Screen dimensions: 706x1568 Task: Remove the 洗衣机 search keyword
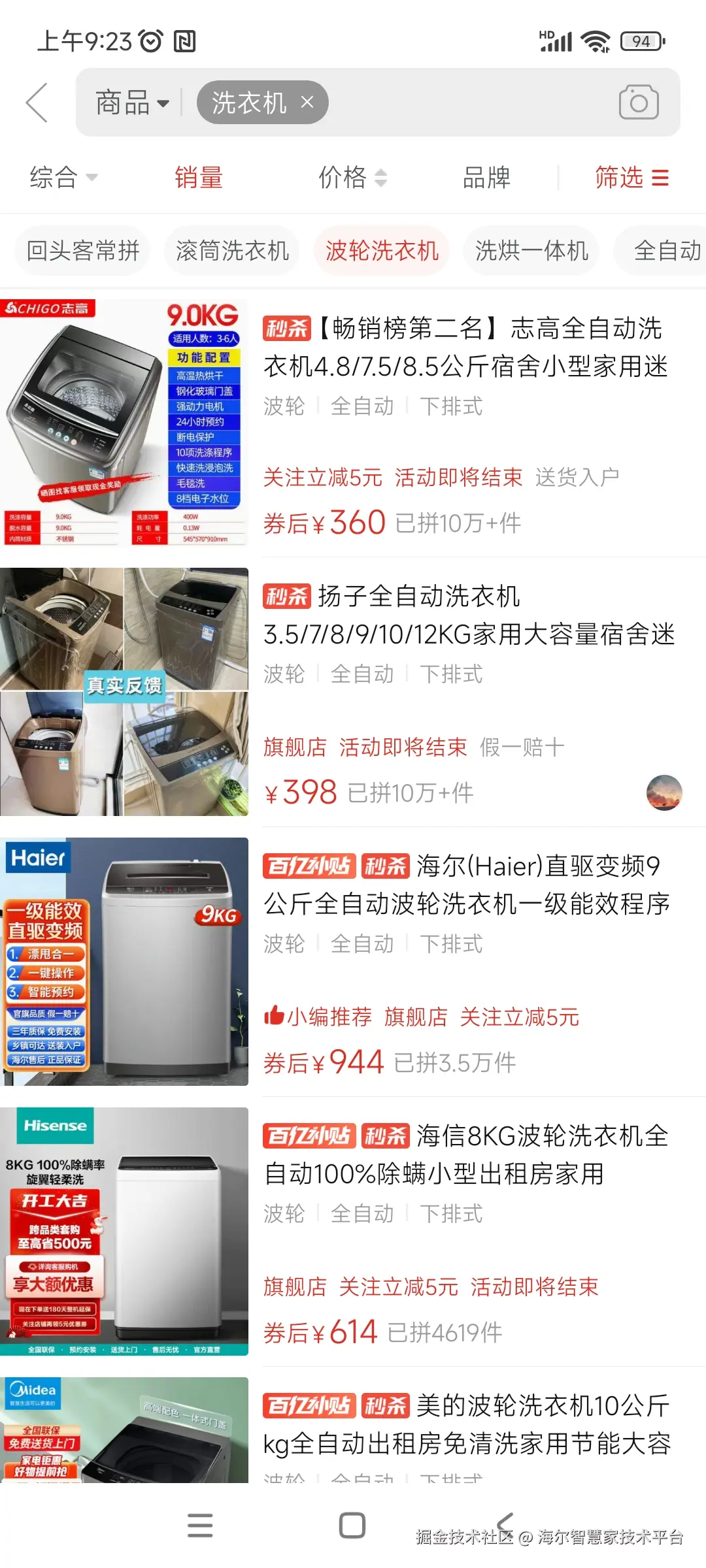click(307, 102)
